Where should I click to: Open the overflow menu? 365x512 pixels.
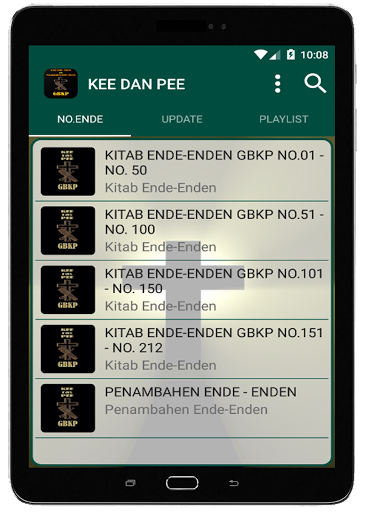[277, 84]
